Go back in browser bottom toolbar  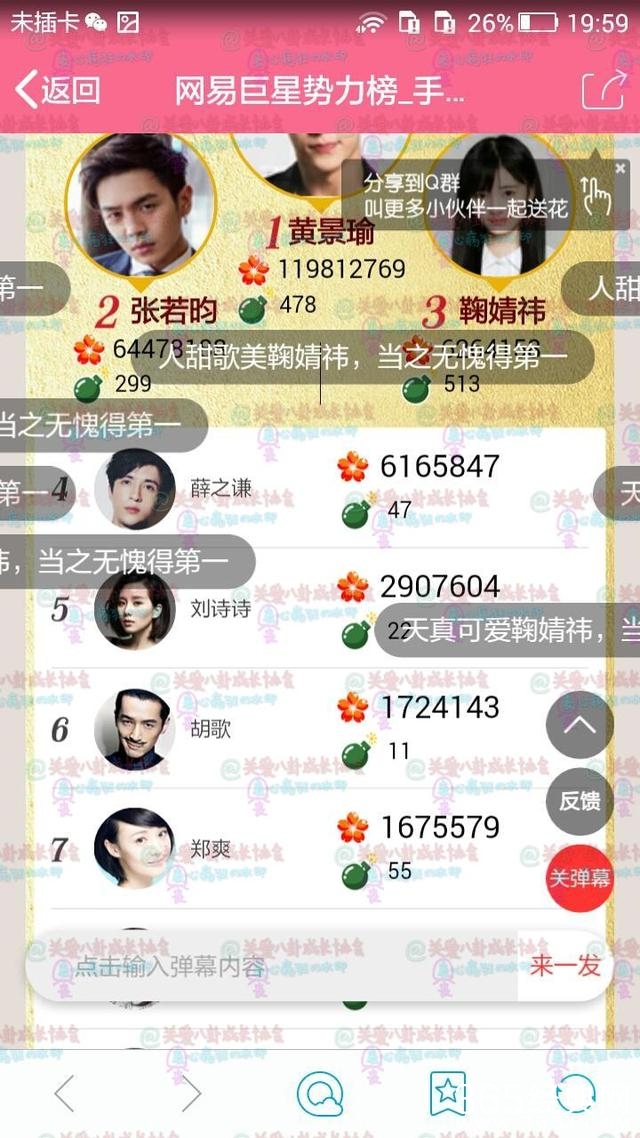(x=65, y=1094)
